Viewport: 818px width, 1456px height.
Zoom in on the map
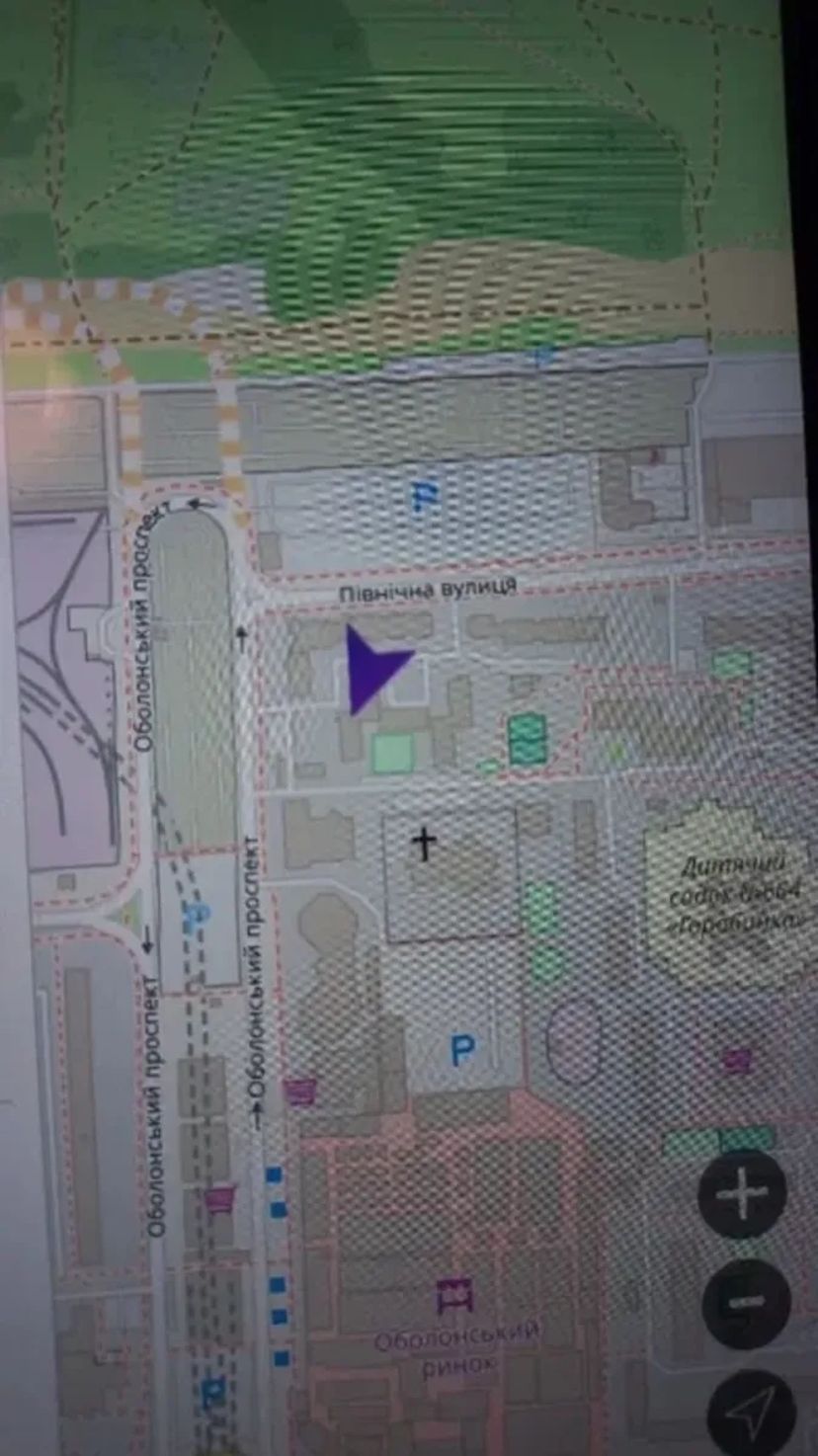pyautogui.click(x=742, y=1194)
